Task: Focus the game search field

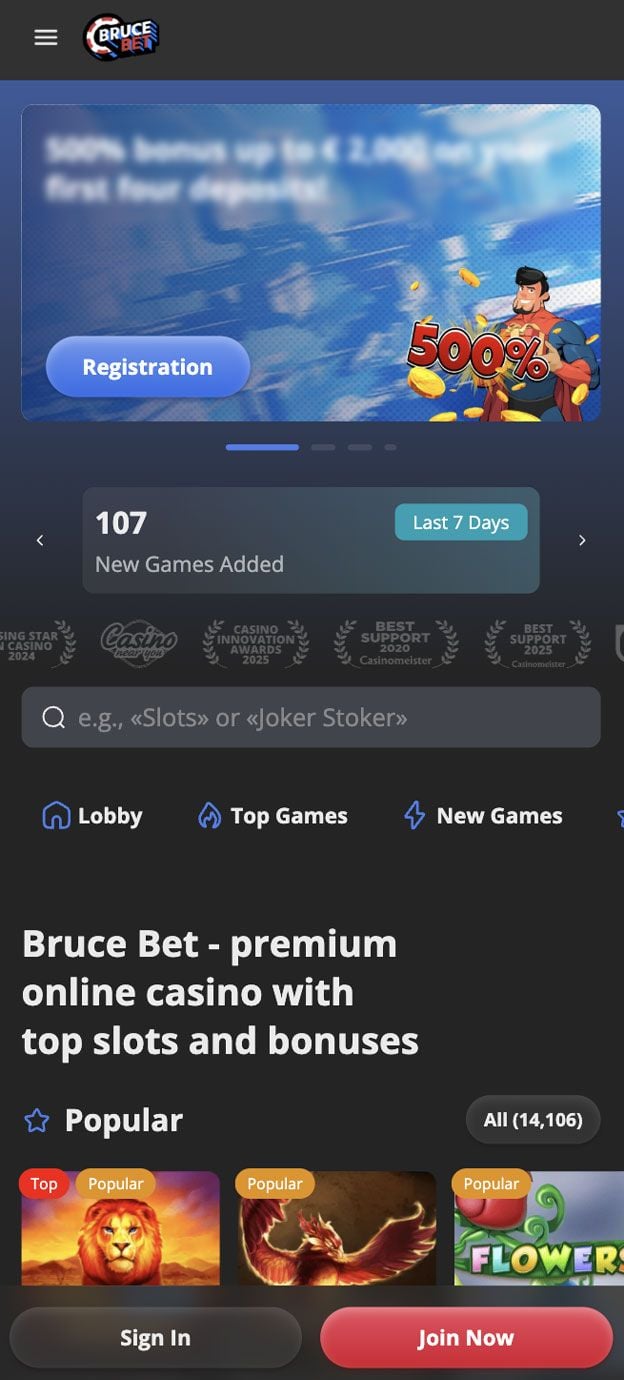Action: click(311, 717)
